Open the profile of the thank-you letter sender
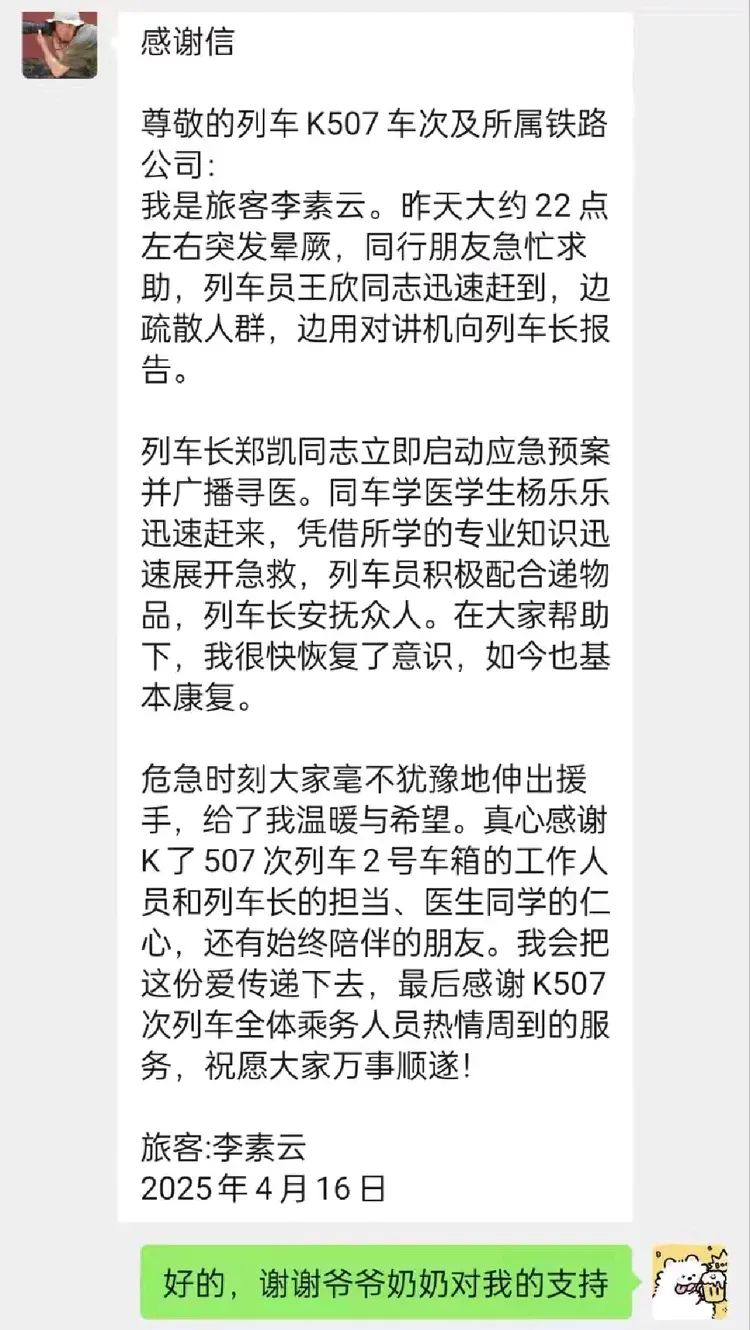This screenshot has height=1330, width=750. (60, 45)
